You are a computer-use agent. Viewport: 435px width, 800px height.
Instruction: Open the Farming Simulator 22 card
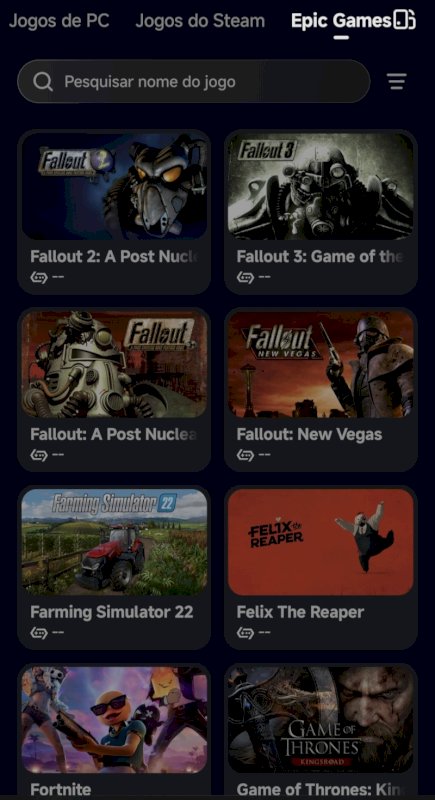(x=114, y=567)
